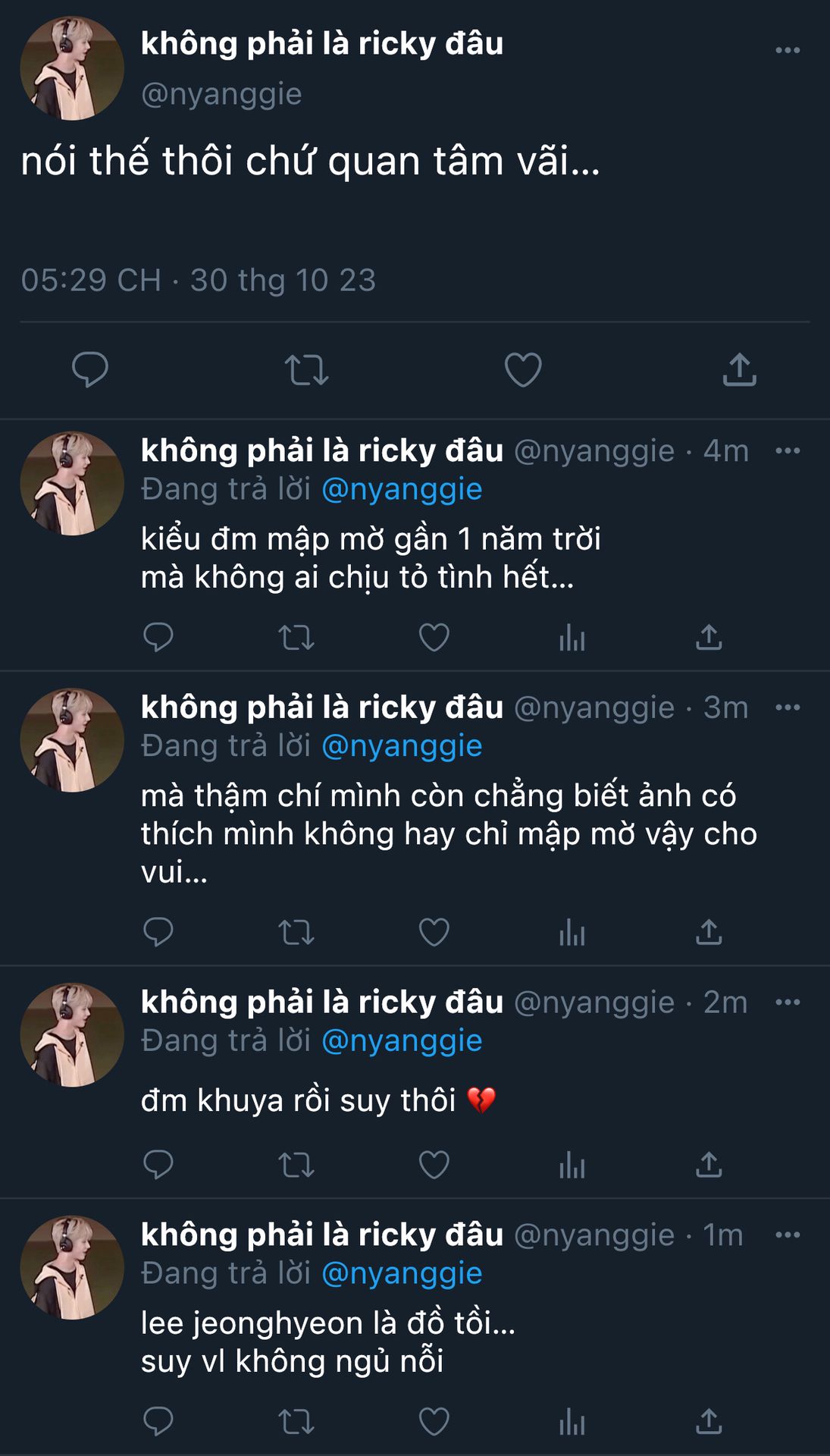
Task: Reply to the main tweet 'nói thế thôi'
Action: 90,370
